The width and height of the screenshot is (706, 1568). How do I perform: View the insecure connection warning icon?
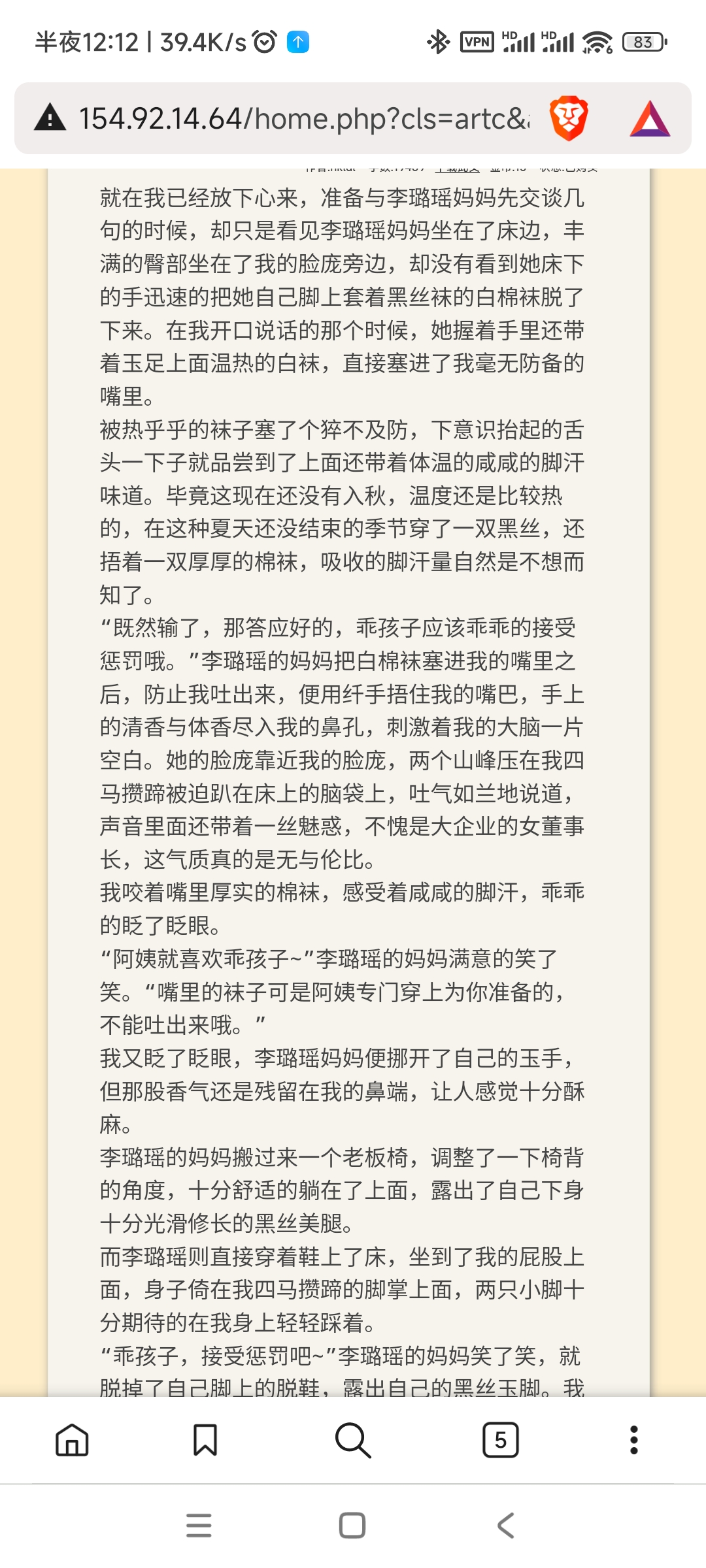click(50, 119)
